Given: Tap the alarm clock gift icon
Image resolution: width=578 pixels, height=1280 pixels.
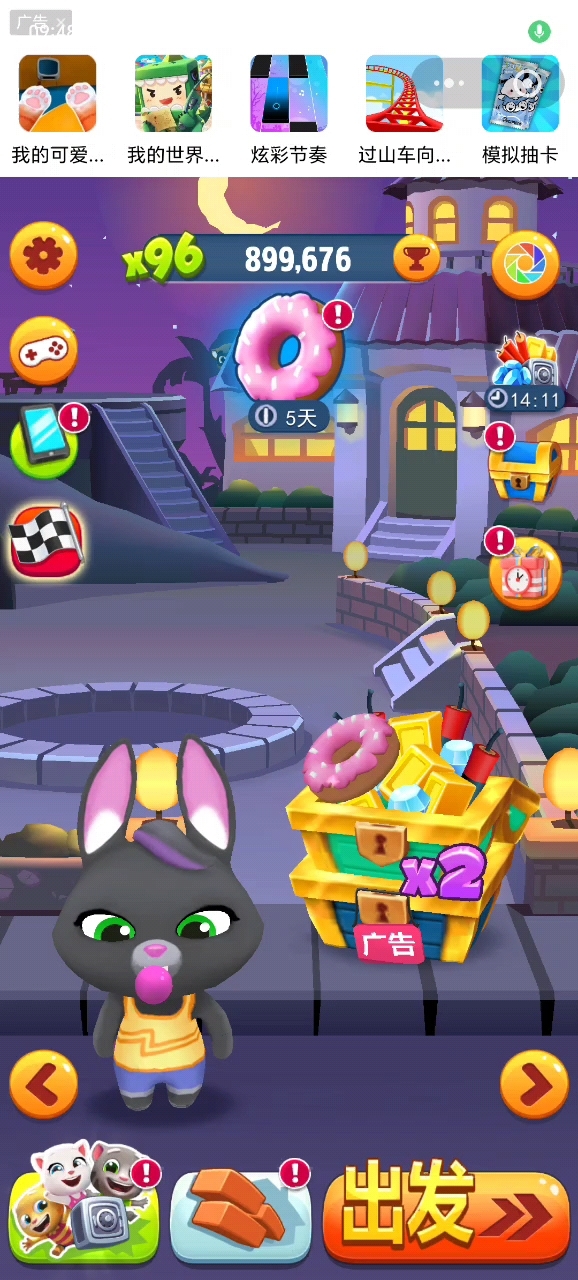Looking at the screenshot, I should [523, 571].
